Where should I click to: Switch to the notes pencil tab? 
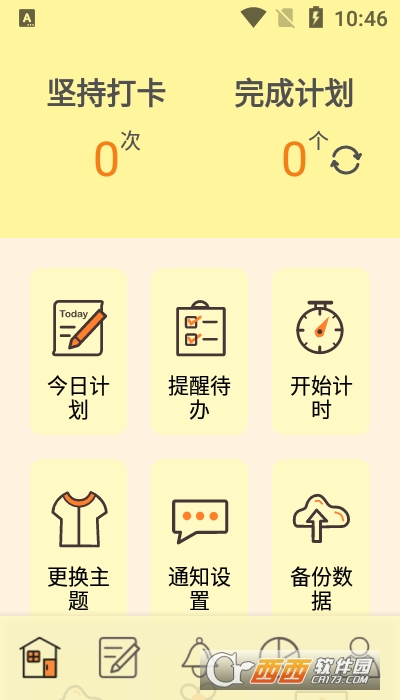click(119, 657)
